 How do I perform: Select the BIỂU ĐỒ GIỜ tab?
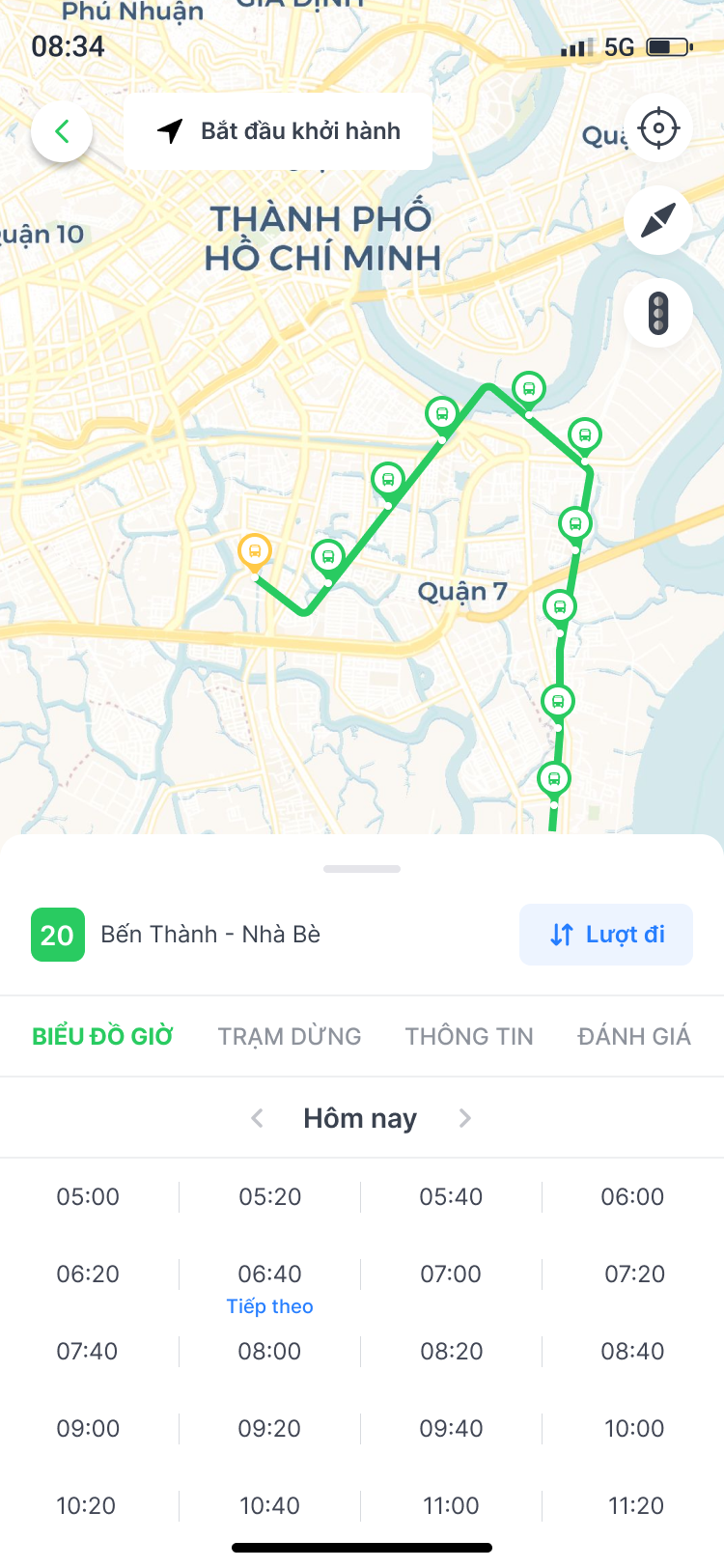pyautogui.click(x=102, y=1036)
